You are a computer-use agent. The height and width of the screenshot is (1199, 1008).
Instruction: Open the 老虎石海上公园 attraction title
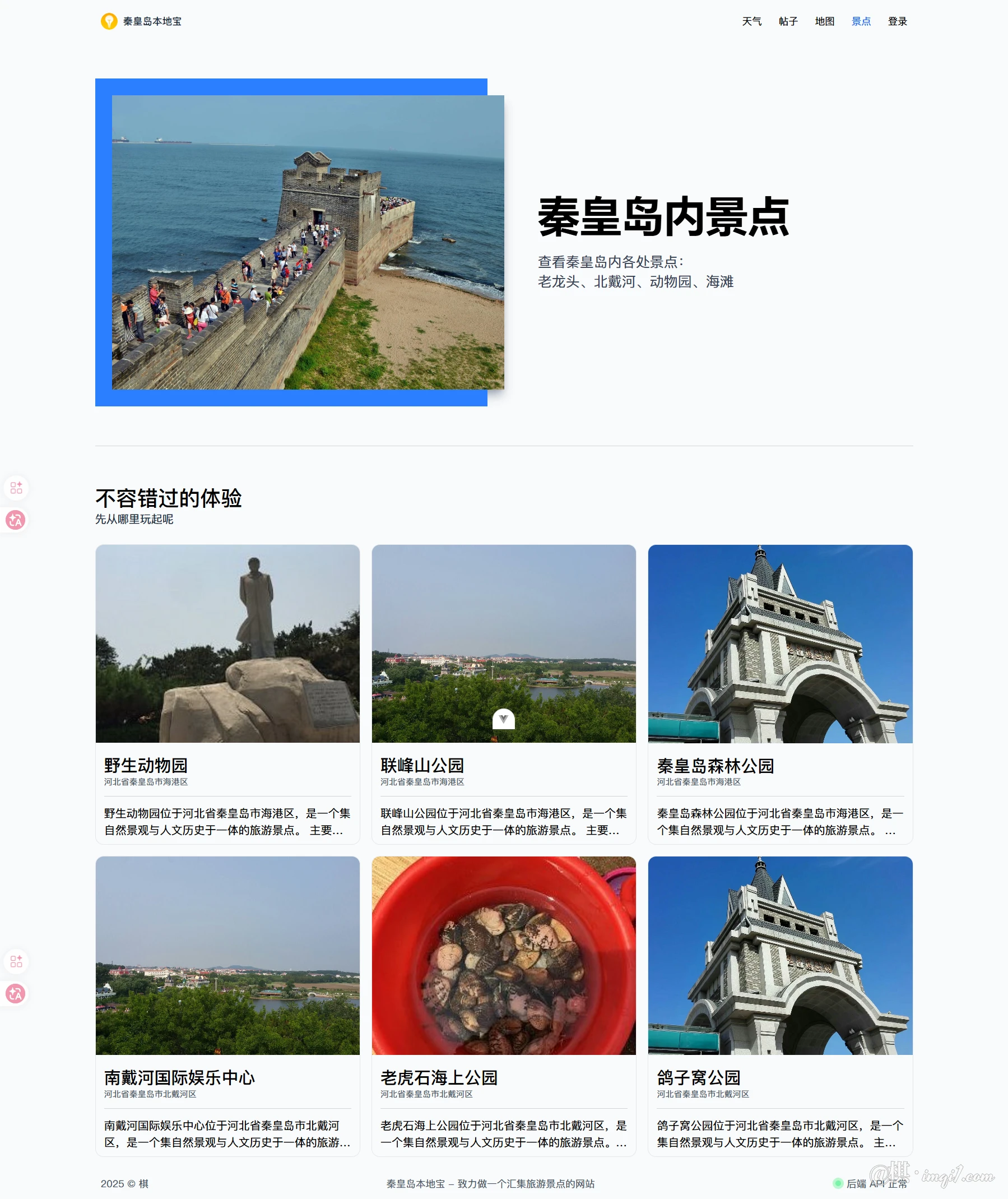coord(439,1077)
